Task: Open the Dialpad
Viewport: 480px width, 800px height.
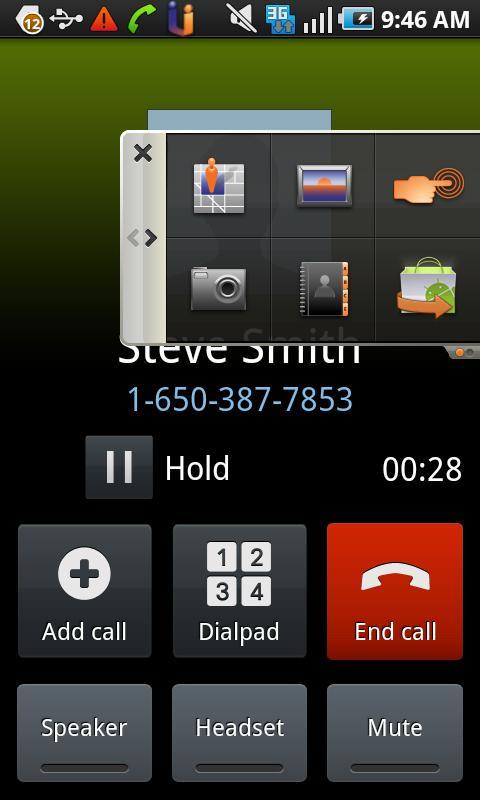Action: tap(239, 591)
